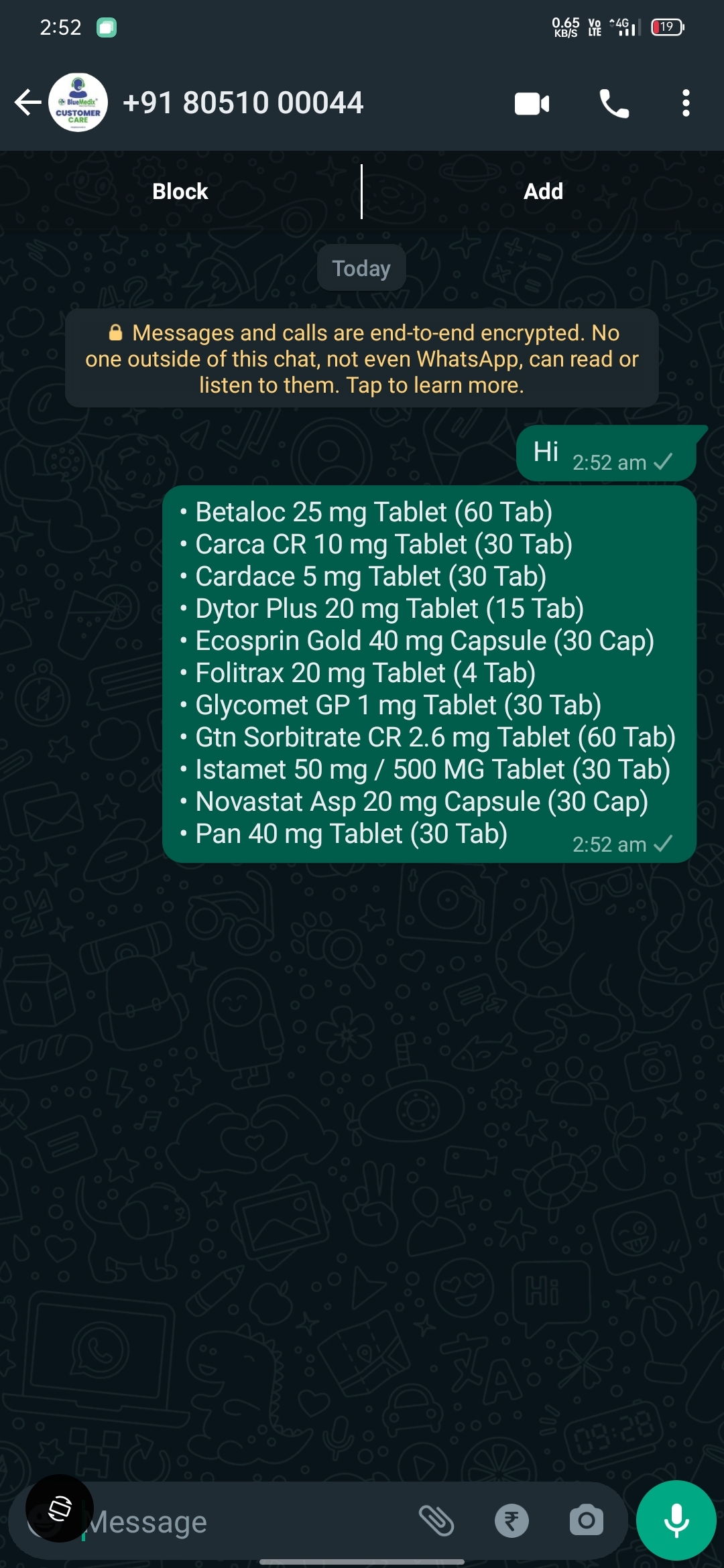Image resolution: width=724 pixels, height=1568 pixels.
Task: Open the camera from the message bar
Action: [587, 1520]
